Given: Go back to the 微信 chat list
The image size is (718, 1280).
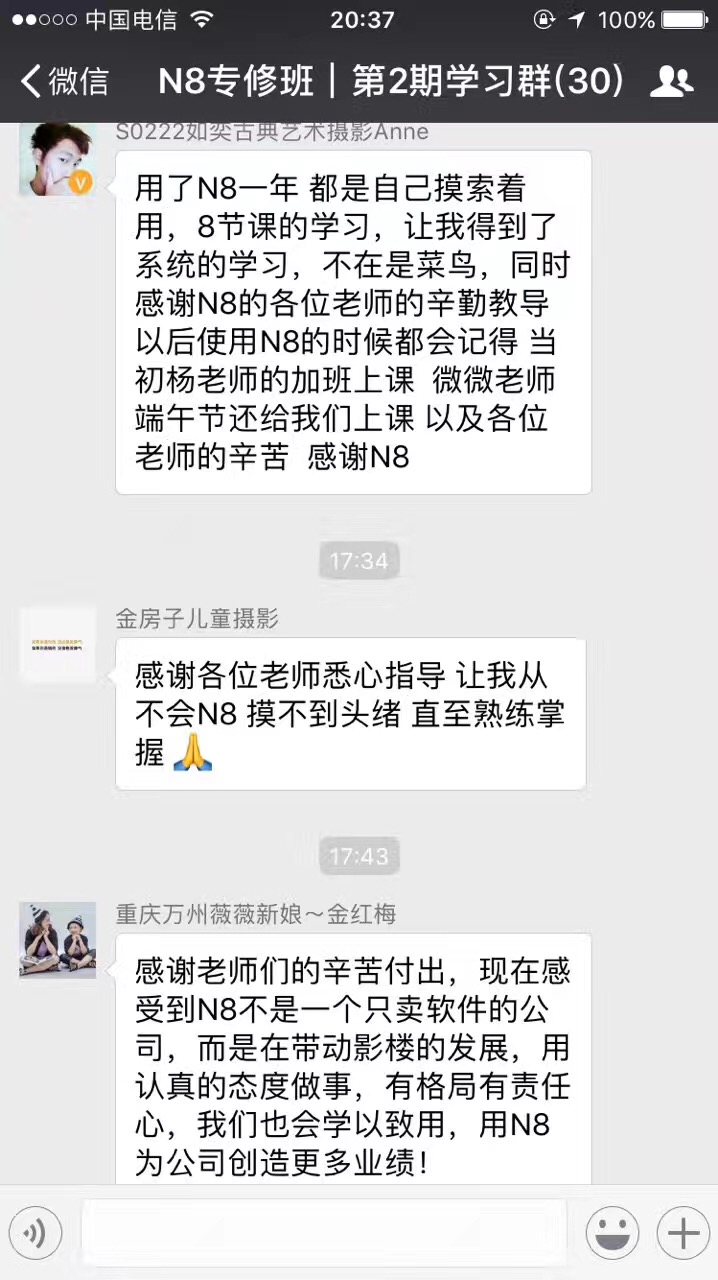Looking at the screenshot, I should pyautogui.click(x=64, y=82).
